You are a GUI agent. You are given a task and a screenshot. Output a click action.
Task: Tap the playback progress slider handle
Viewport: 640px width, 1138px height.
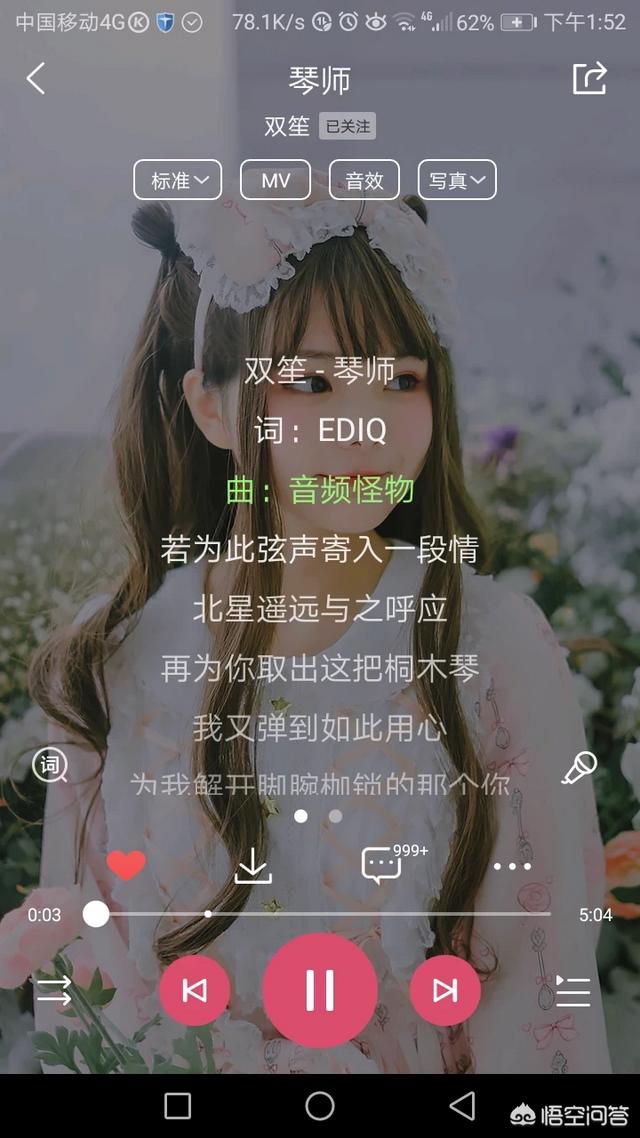(x=96, y=914)
